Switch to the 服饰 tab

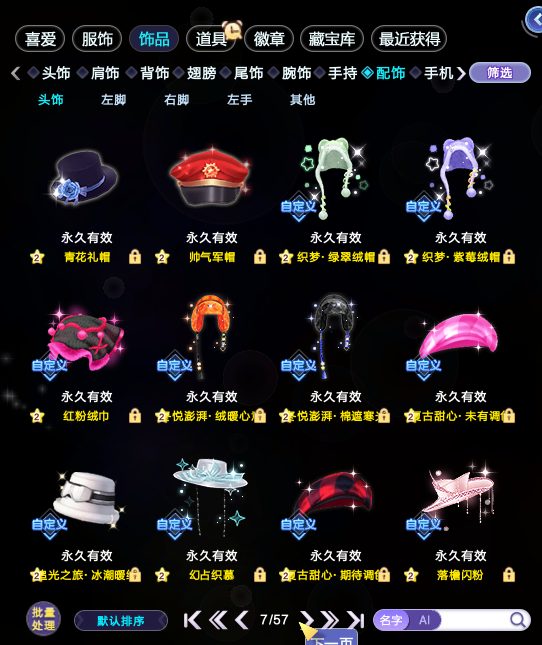coord(97,39)
